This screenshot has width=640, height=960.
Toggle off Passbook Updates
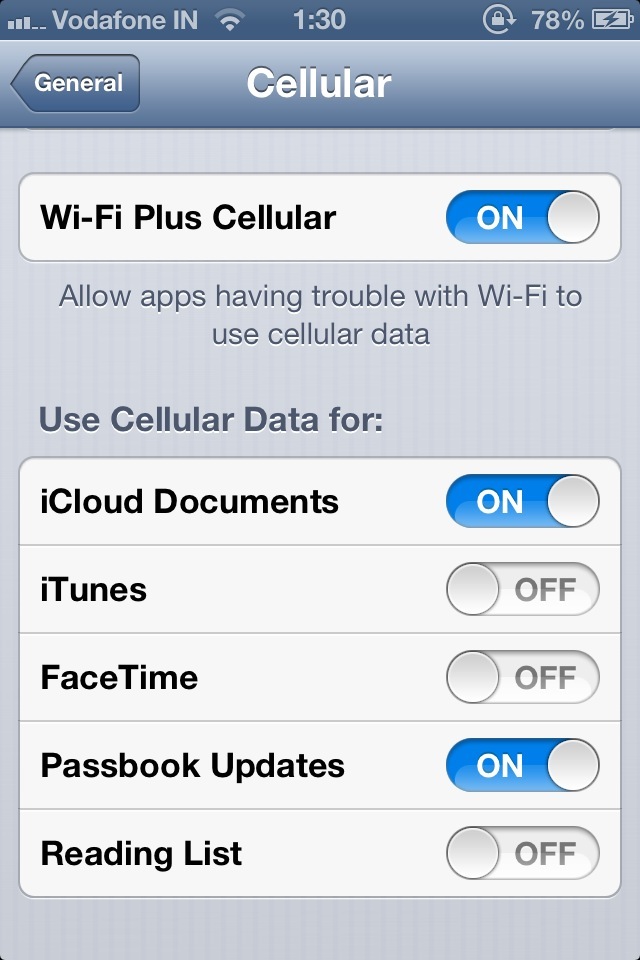coord(522,765)
